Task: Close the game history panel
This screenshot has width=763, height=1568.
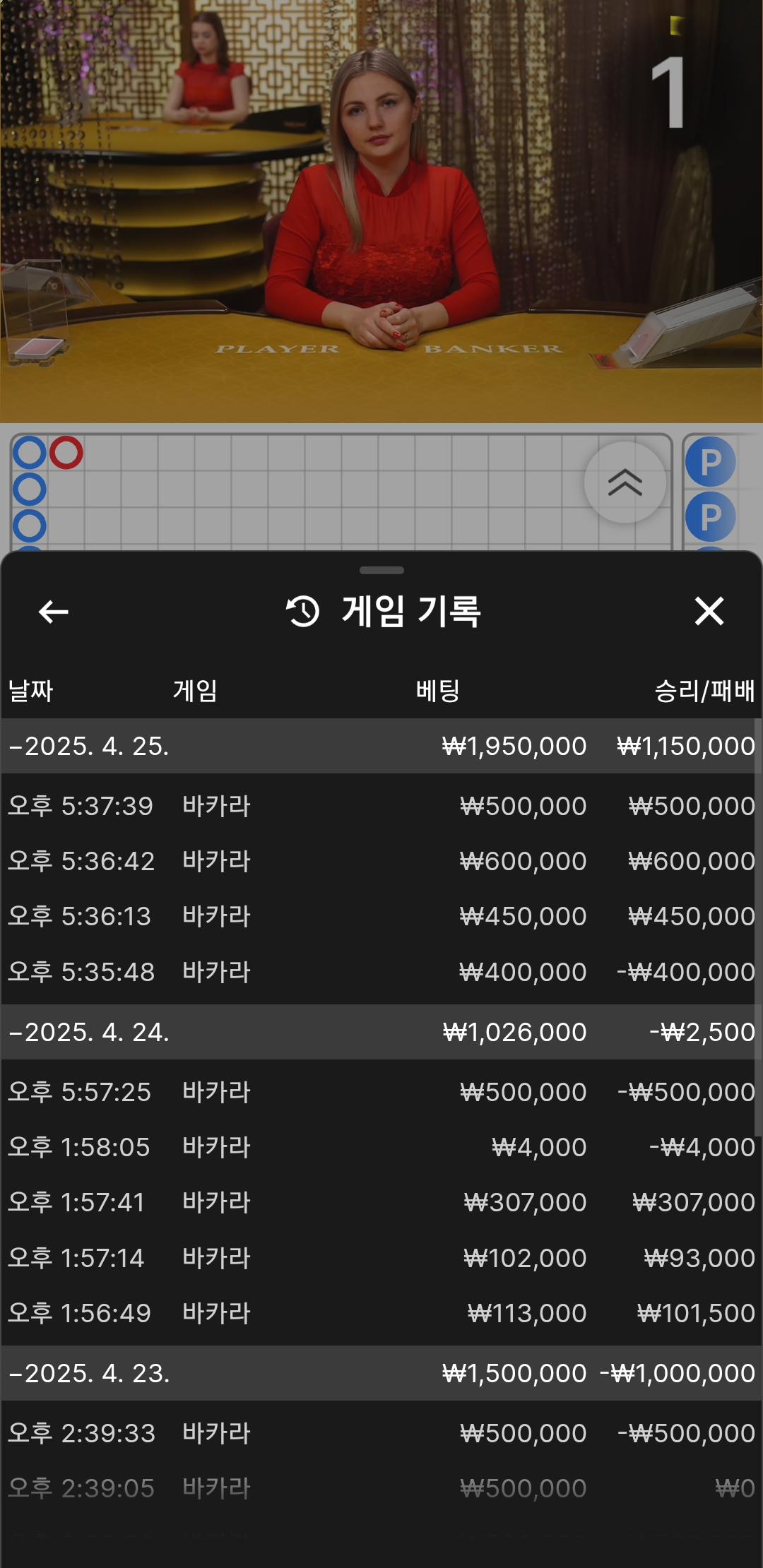Action: point(709,612)
